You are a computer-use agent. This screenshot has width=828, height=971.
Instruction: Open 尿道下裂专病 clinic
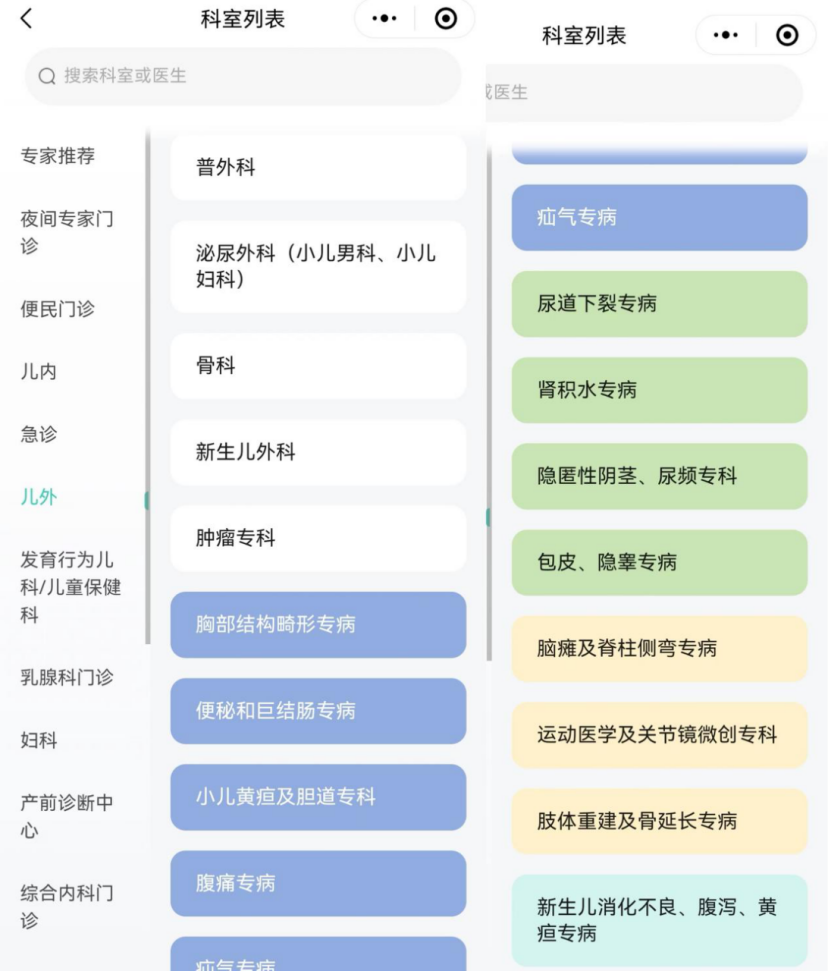click(659, 303)
